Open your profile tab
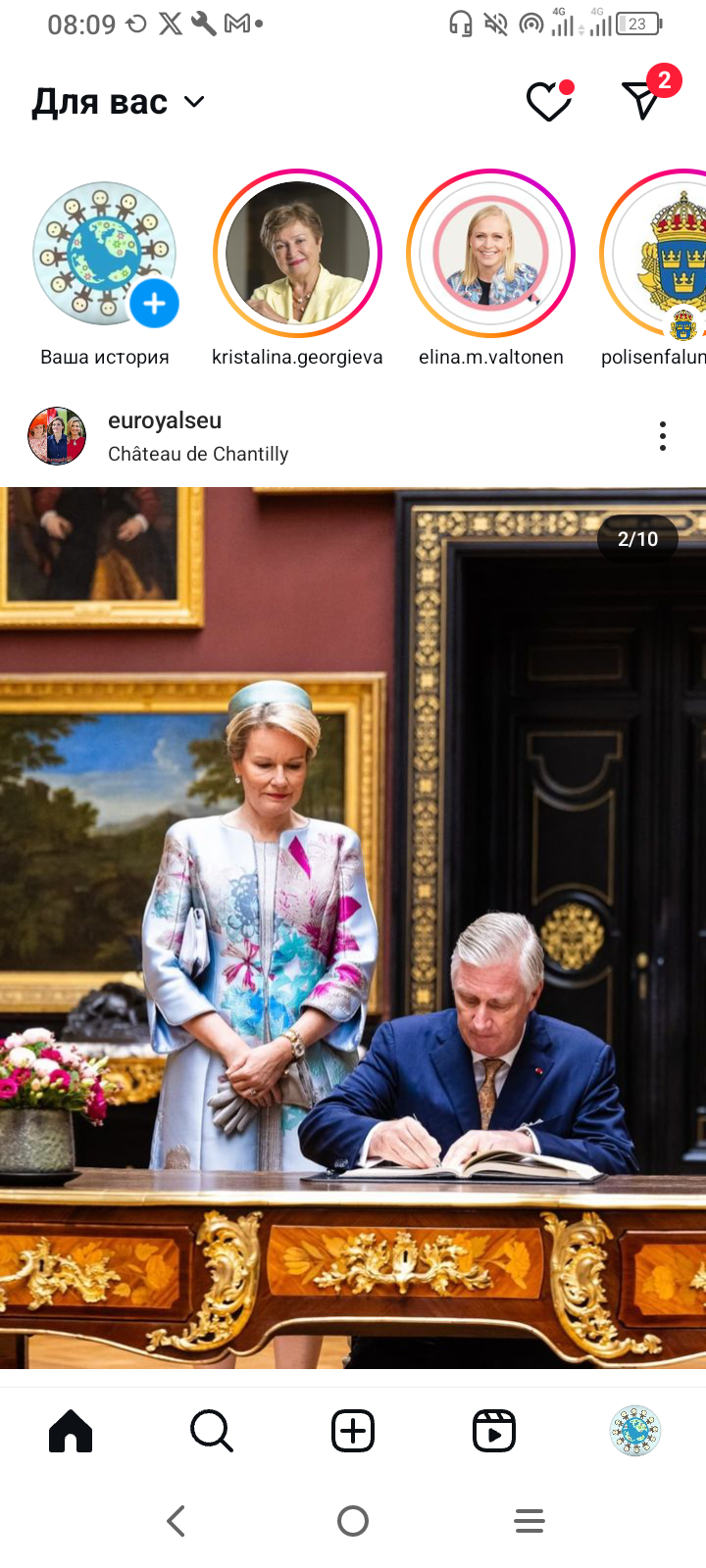Image resolution: width=706 pixels, height=1568 pixels. (x=635, y=1431)
